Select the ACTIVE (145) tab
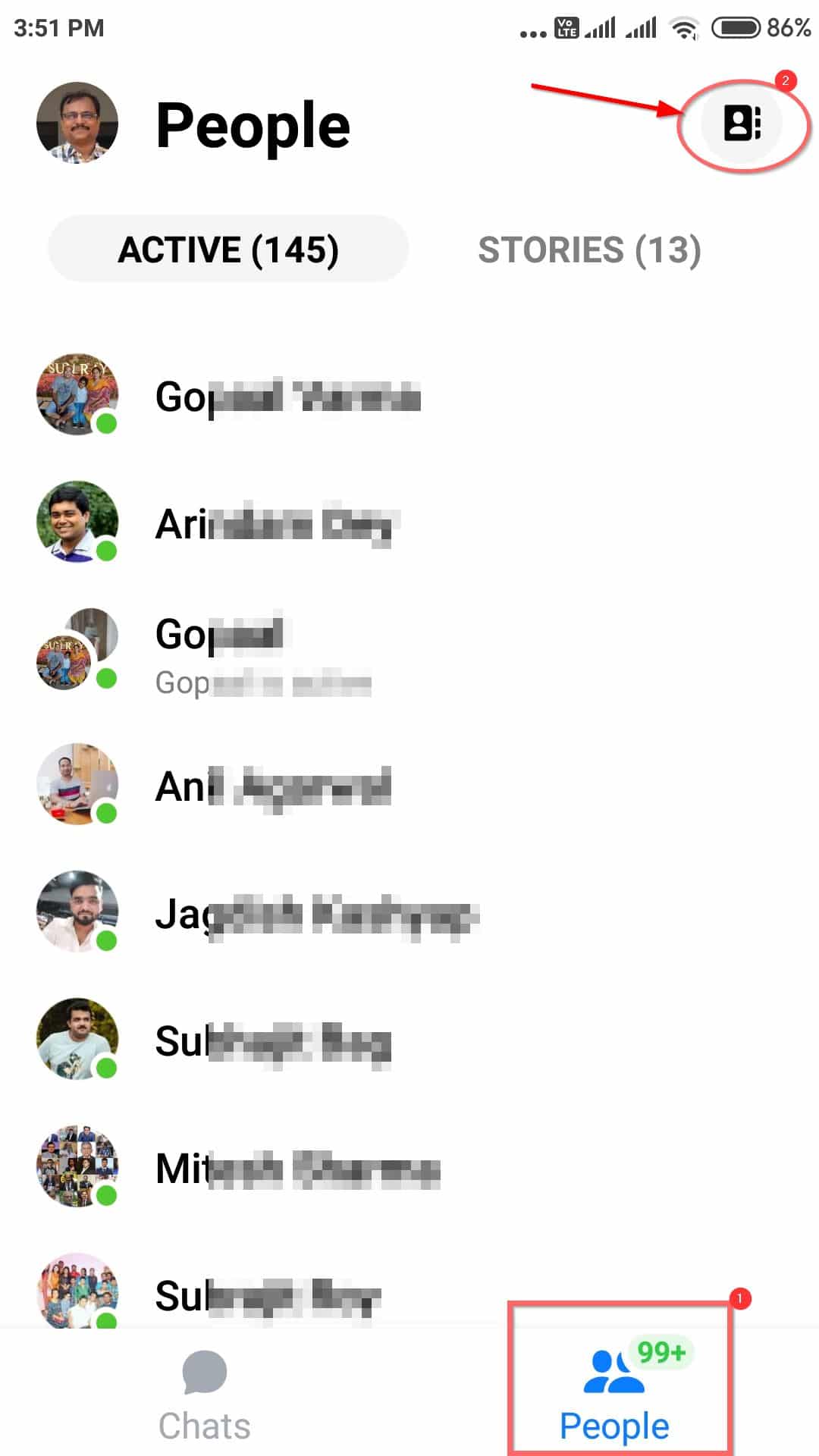Screen dimensions: 819x1456 227,249
